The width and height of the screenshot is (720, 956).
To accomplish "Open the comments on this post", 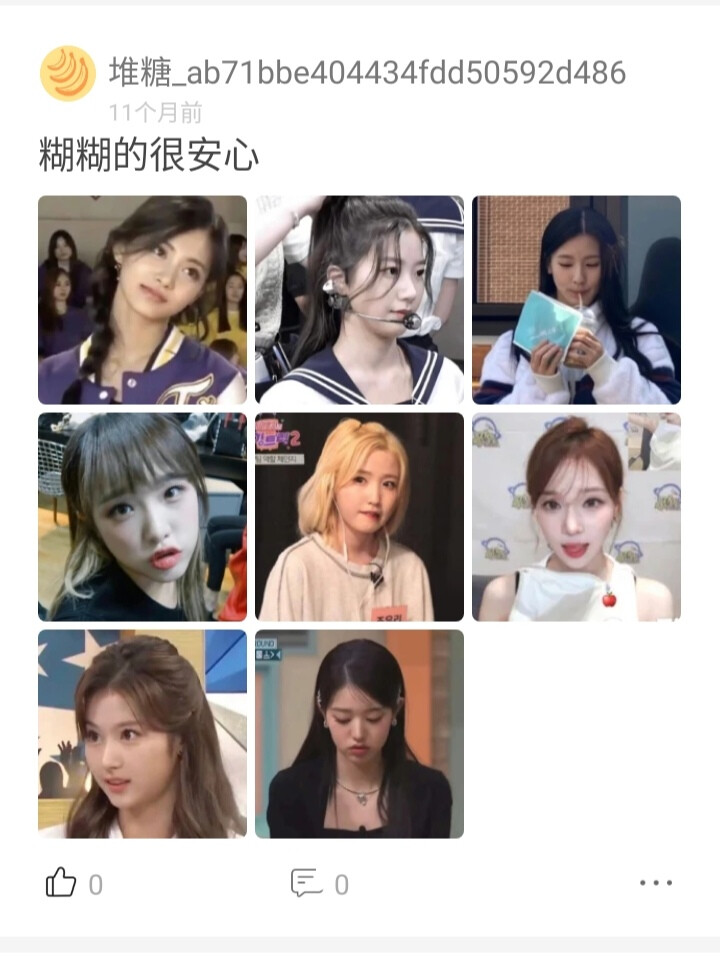I will 306,883.
